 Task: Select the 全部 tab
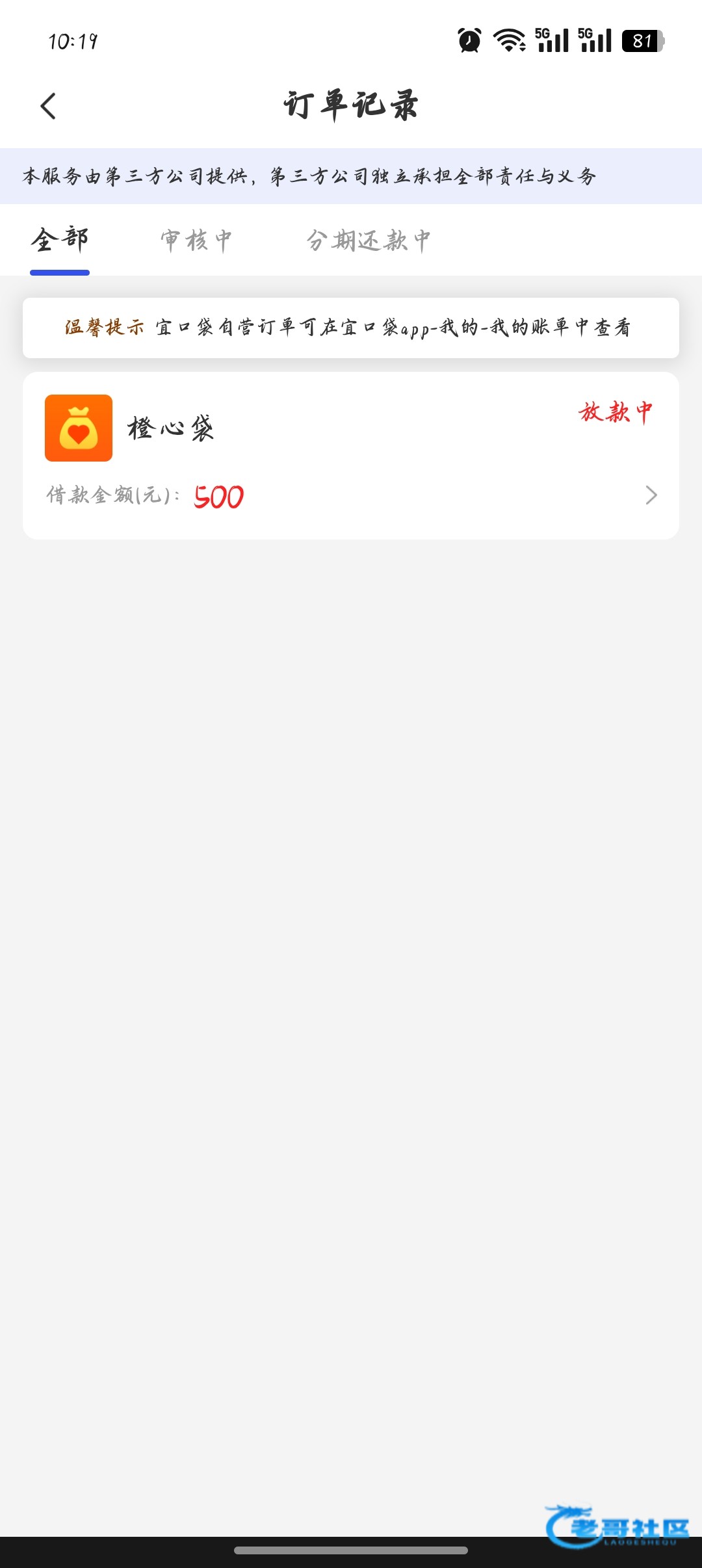[x=60, y=240]
